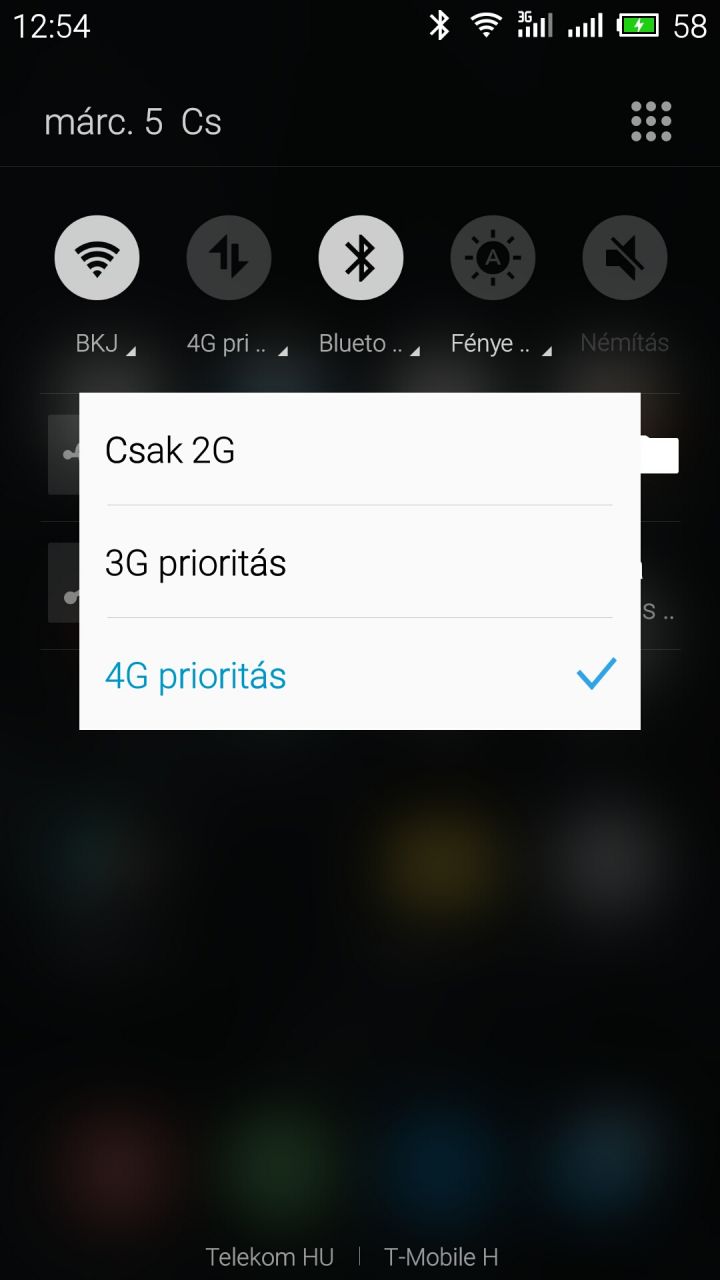Toggle the Wi-Fi quick setting
Viewport: 720px width, 1280px height.
pos(97,258)
